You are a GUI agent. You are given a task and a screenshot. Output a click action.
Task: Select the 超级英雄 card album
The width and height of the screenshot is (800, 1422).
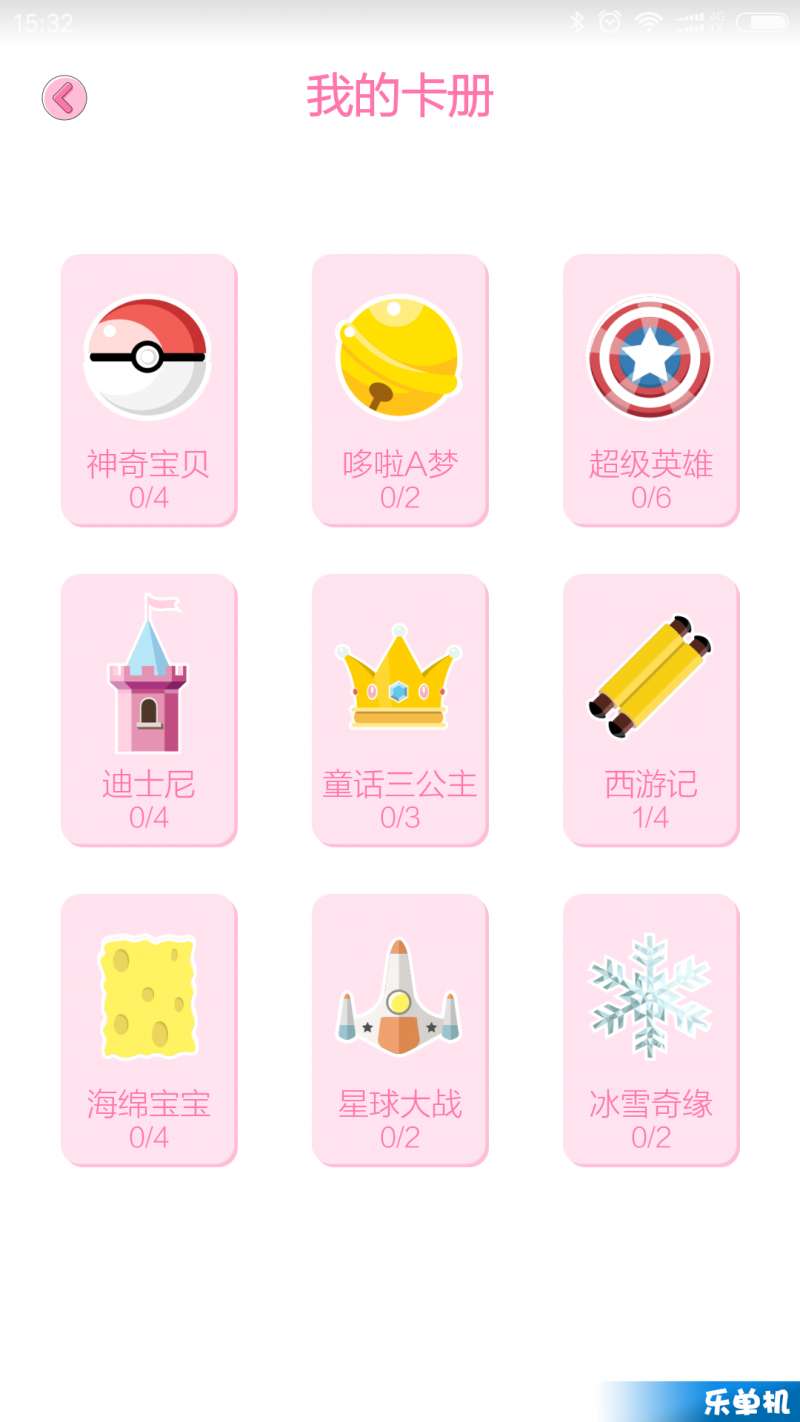coord(651,390)
